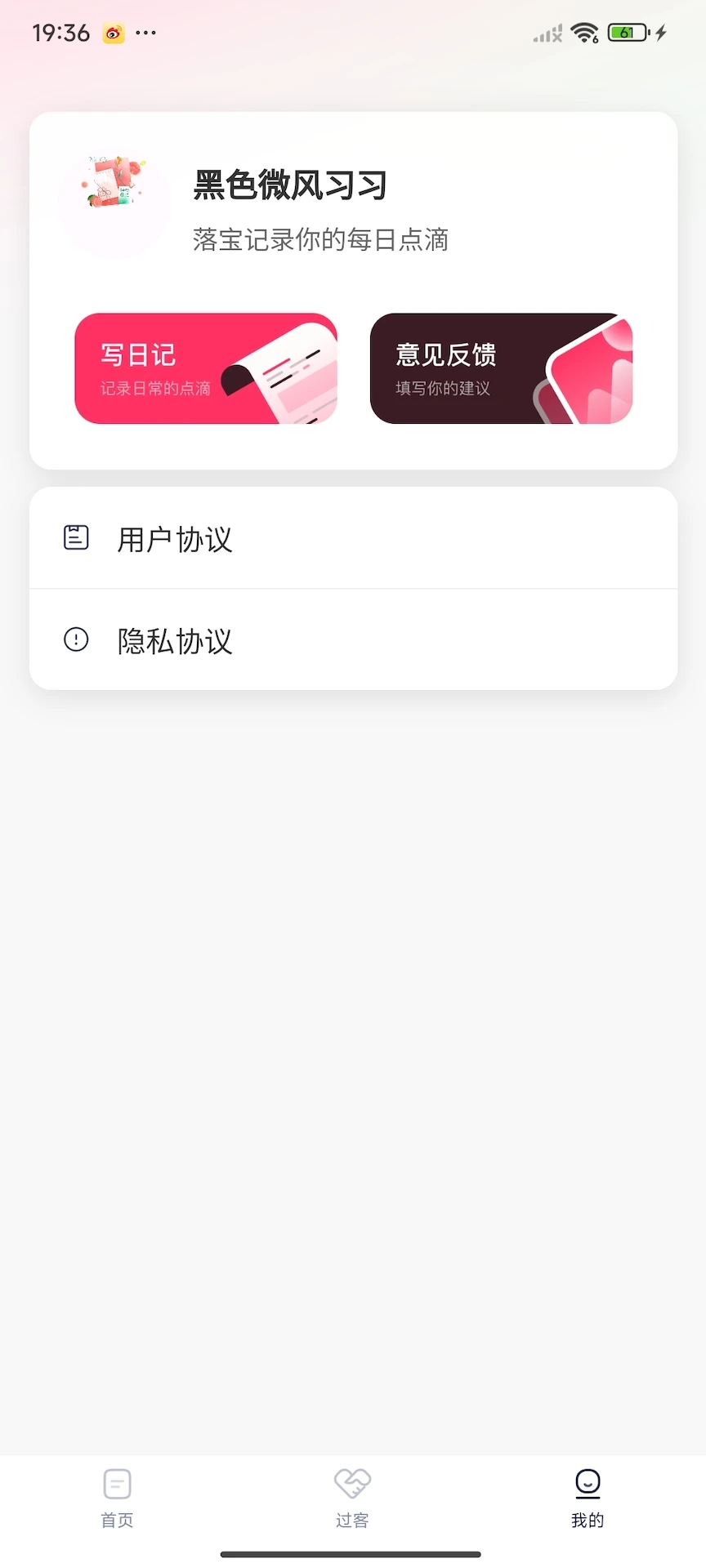The height and width of the screenshot is (1568, 706).
Task: Go to the 过客 tab
Action: tap(352, 1498)
